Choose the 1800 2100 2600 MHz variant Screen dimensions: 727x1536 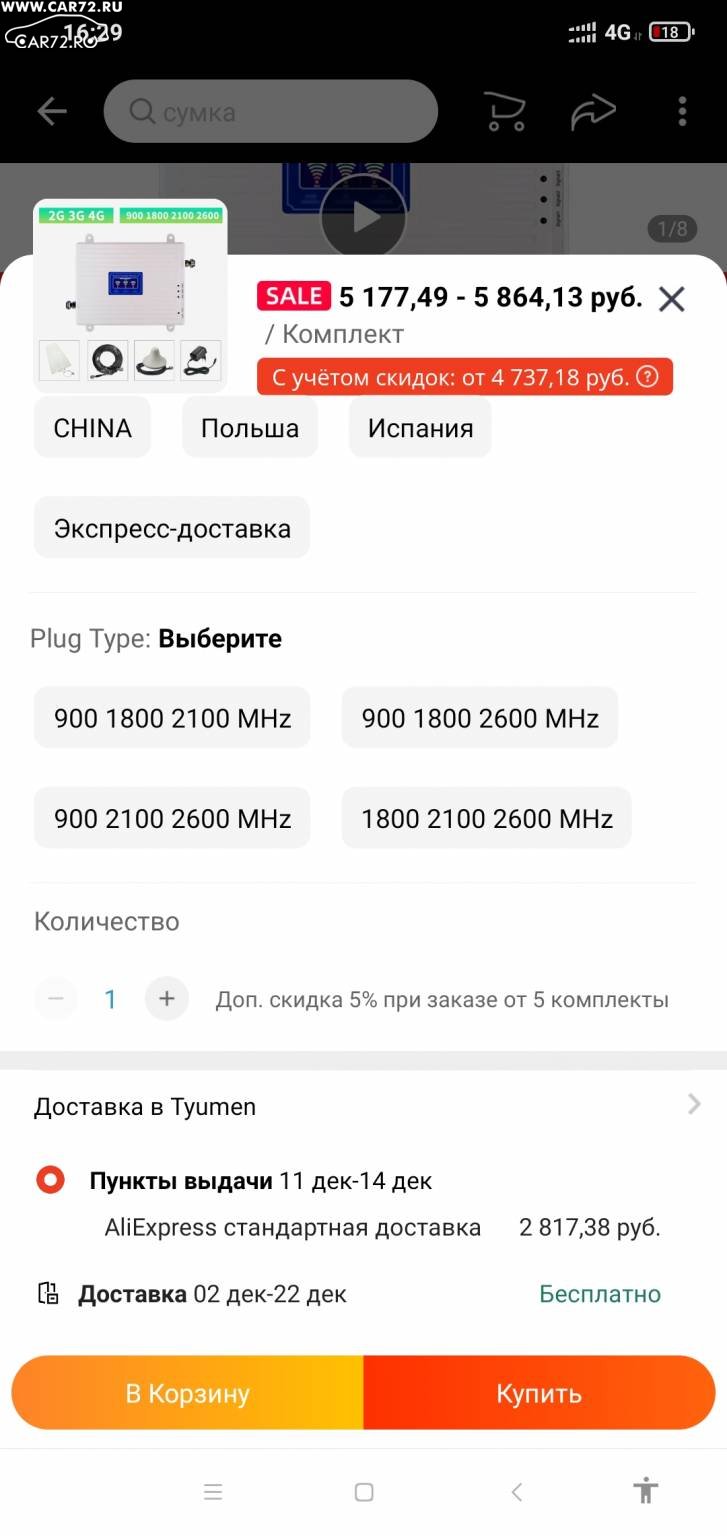[x=487, y=818]
